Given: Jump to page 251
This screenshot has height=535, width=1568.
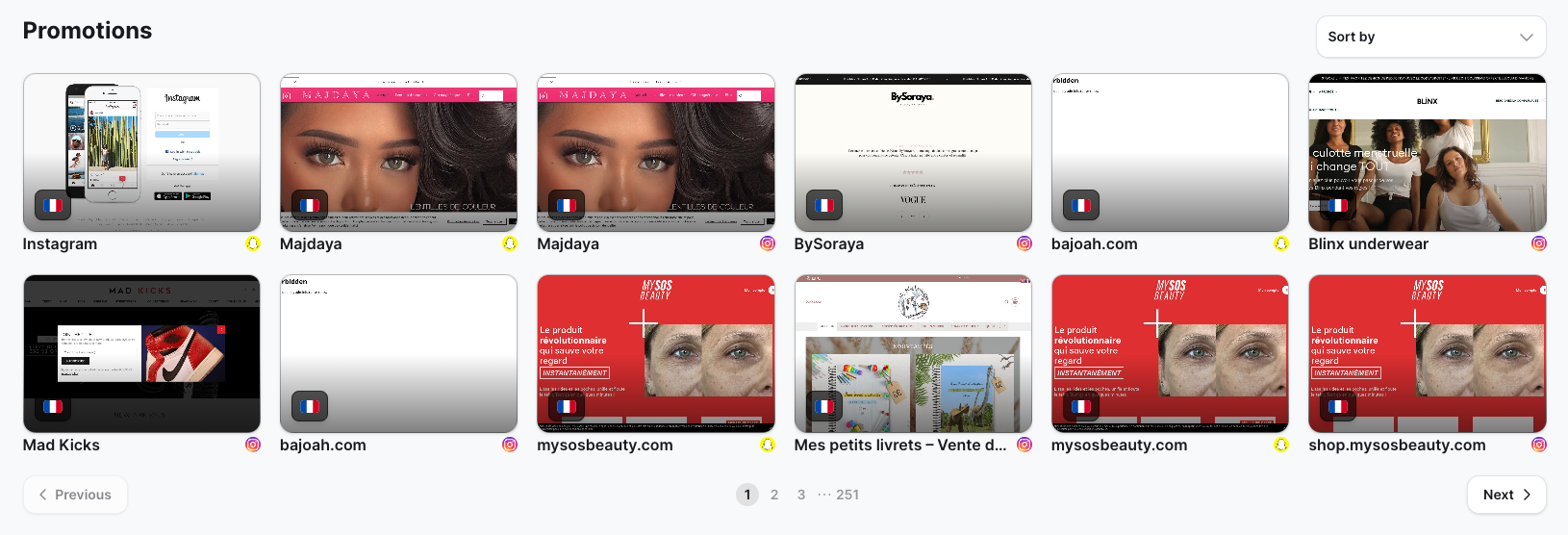Looking at the screenshot, I should tap(847, 495).
